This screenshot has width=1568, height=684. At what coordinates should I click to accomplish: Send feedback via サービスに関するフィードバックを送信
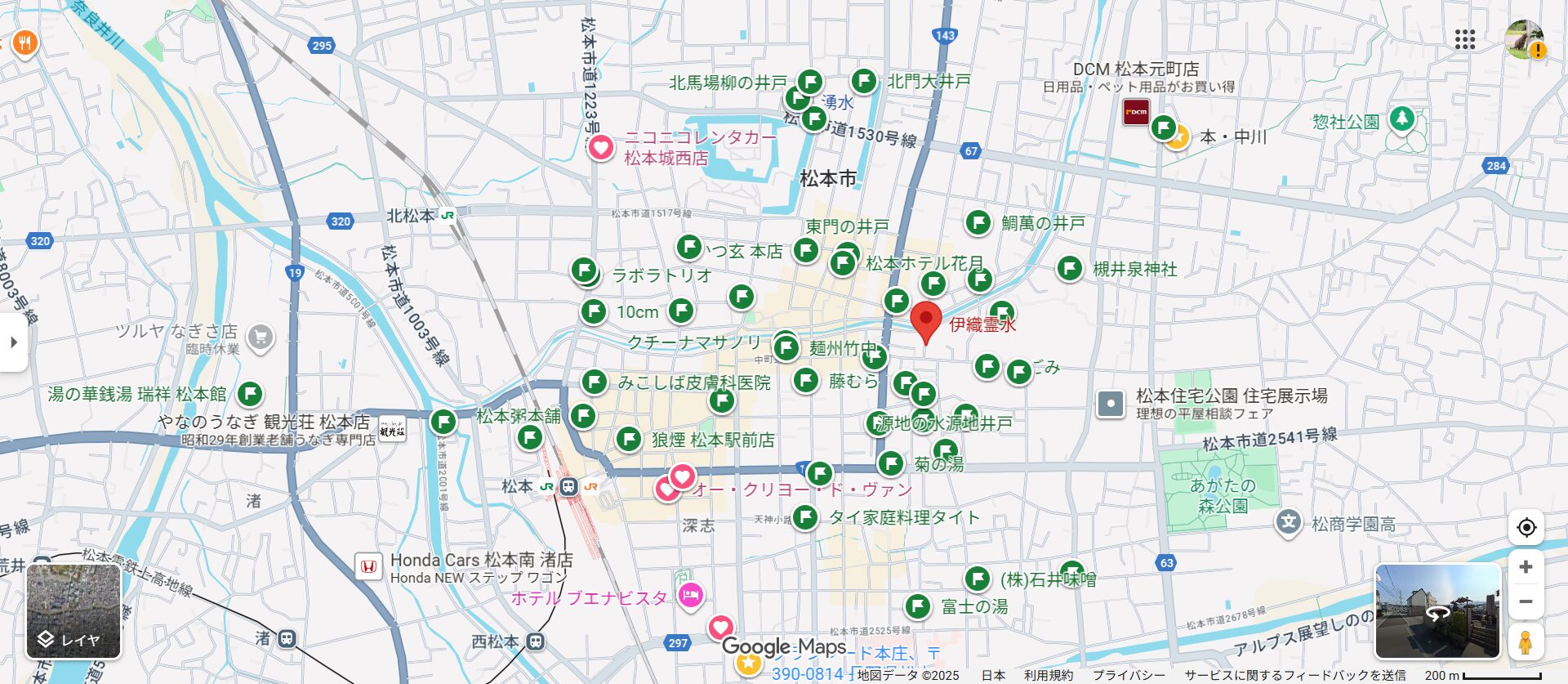(1295, 675)
